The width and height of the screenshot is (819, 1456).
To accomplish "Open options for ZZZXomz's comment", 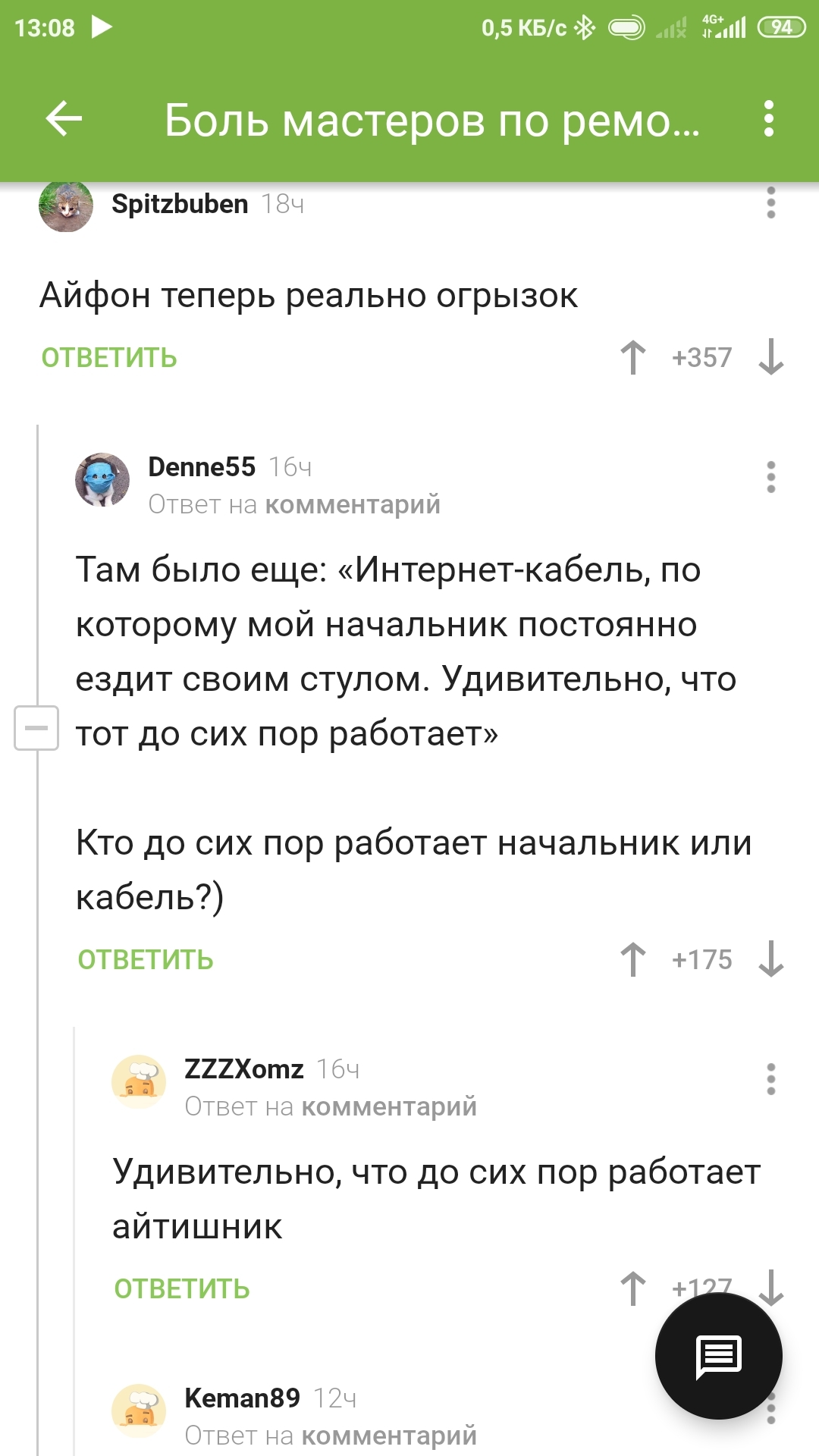I will click(770, 1079).
